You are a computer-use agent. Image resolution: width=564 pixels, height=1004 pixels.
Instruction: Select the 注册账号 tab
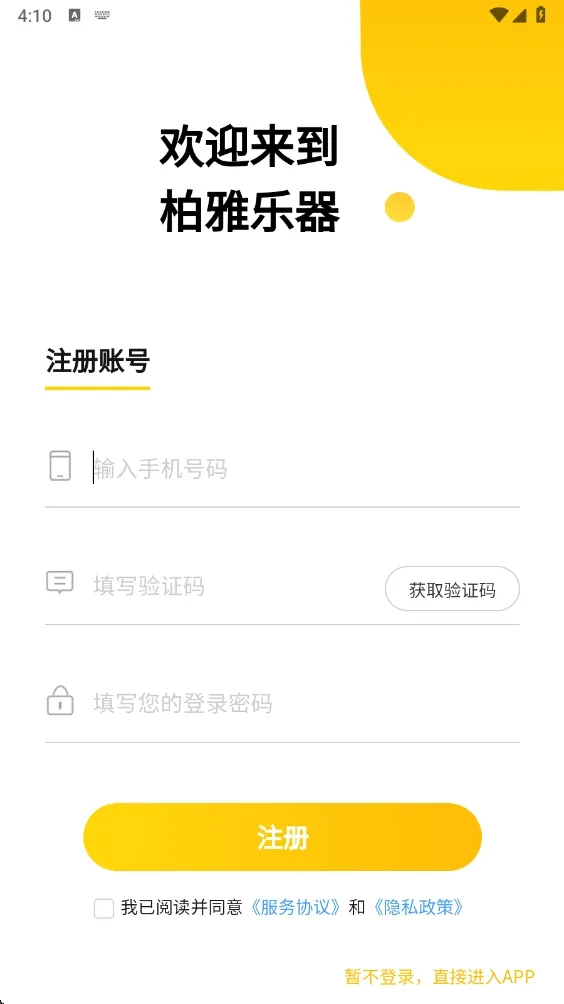98,361
